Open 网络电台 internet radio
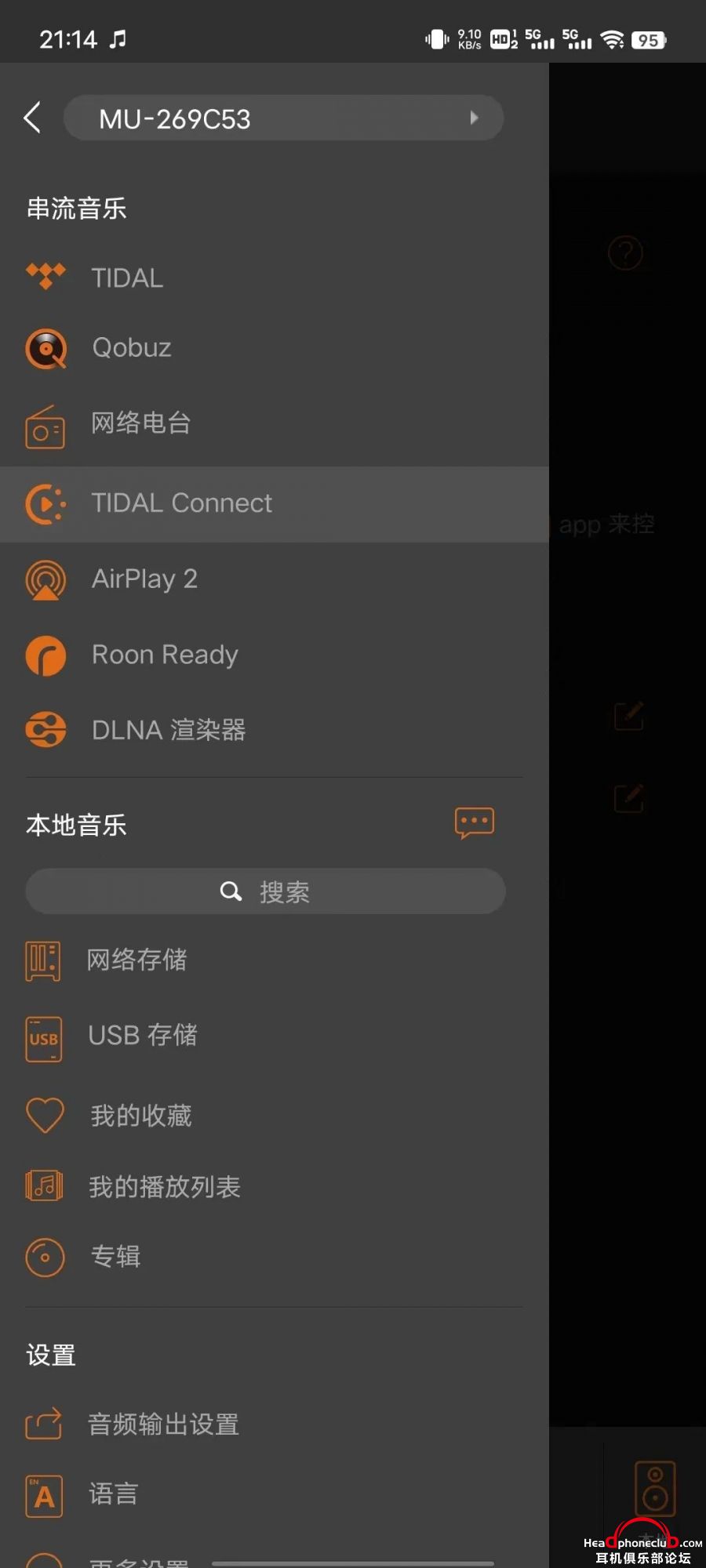The width and height of the screenshot is (706, 1568). (141, 423)
